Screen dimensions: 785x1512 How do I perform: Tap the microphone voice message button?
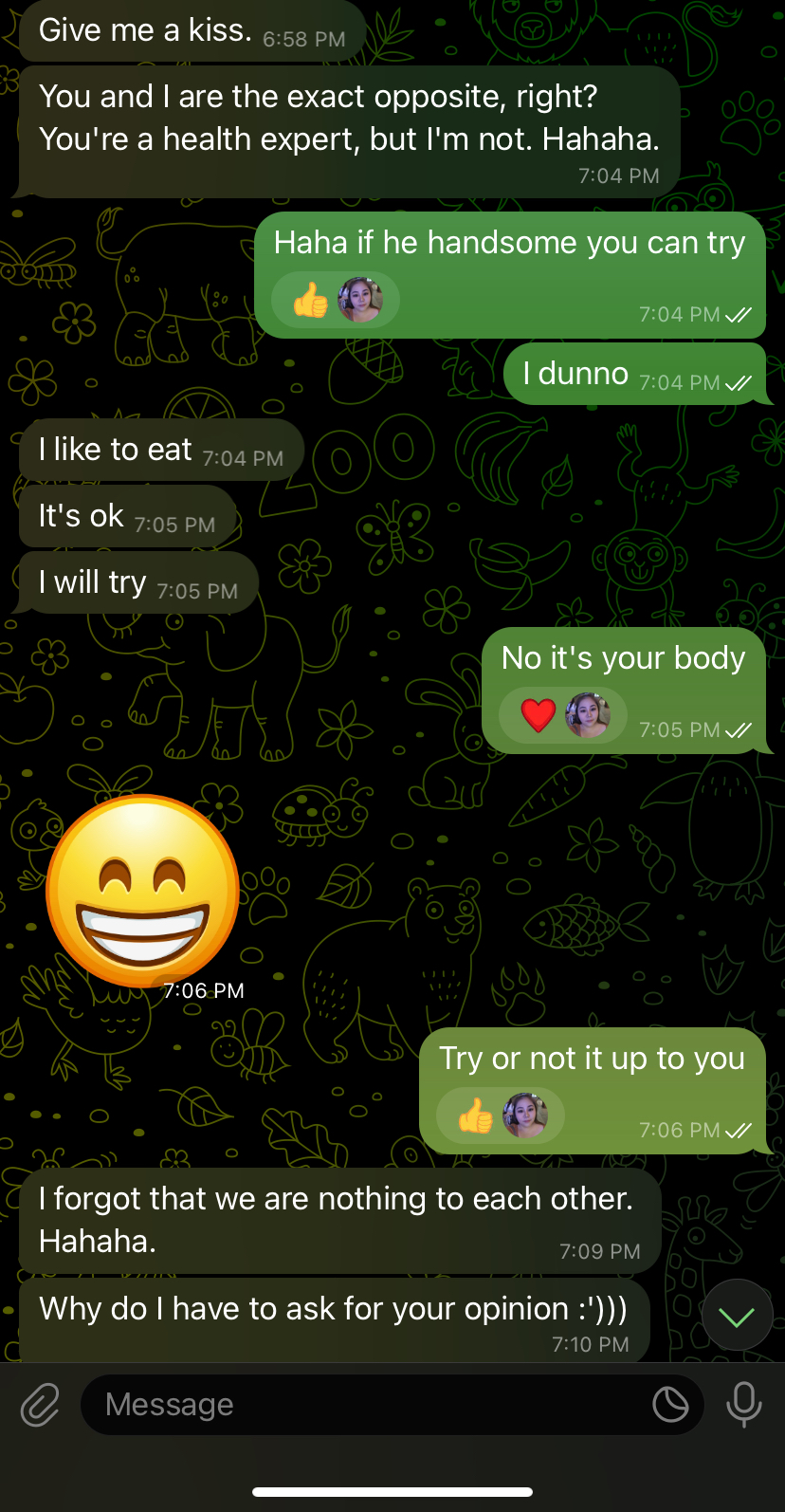744,1405
